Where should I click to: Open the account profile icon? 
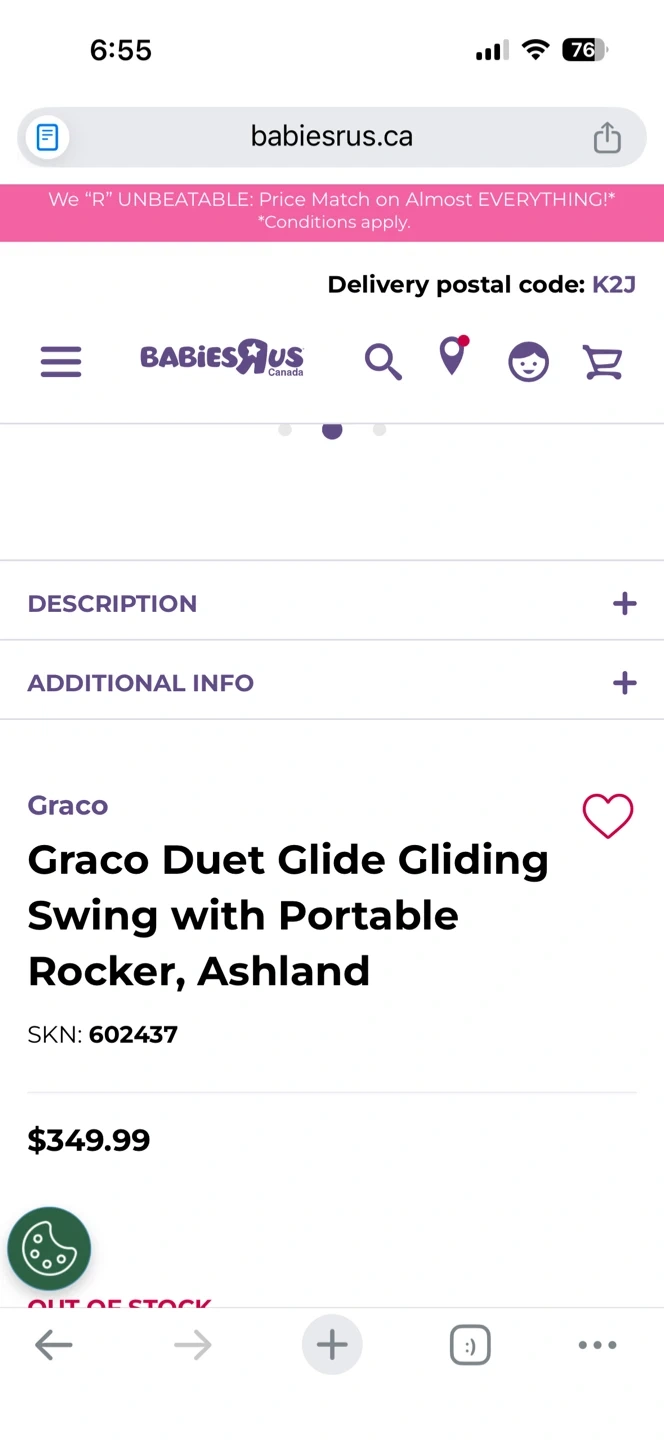coord(528,361)
